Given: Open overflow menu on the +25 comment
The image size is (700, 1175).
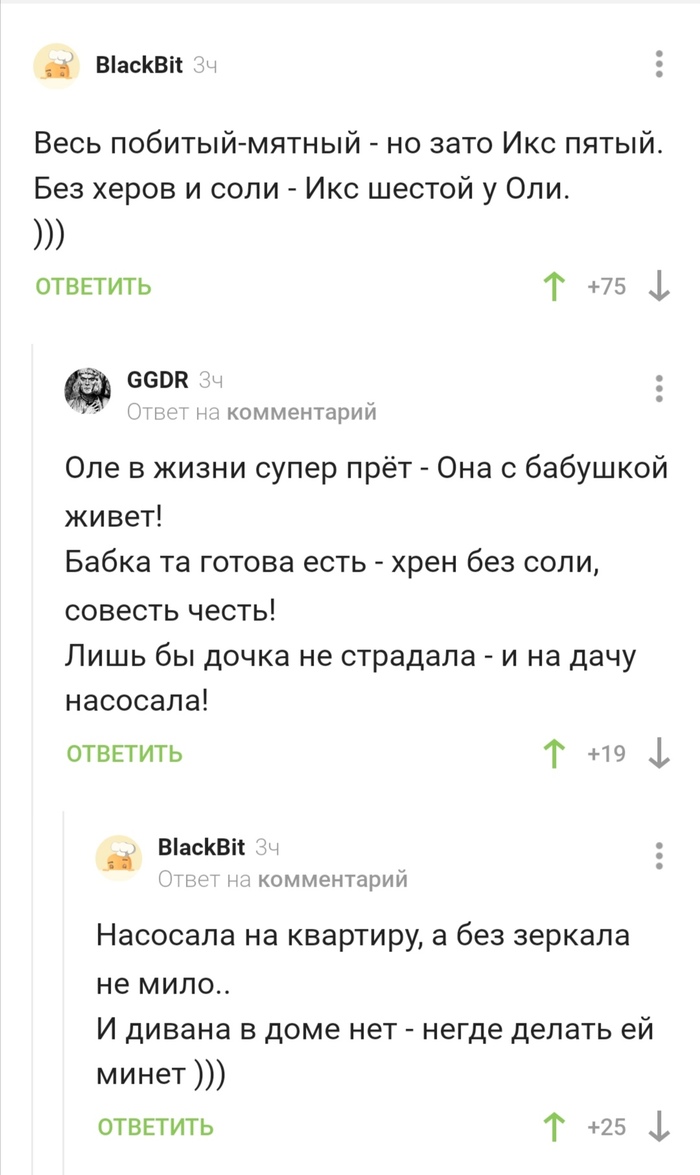Looking at the screenshot, I should [659, 856].
